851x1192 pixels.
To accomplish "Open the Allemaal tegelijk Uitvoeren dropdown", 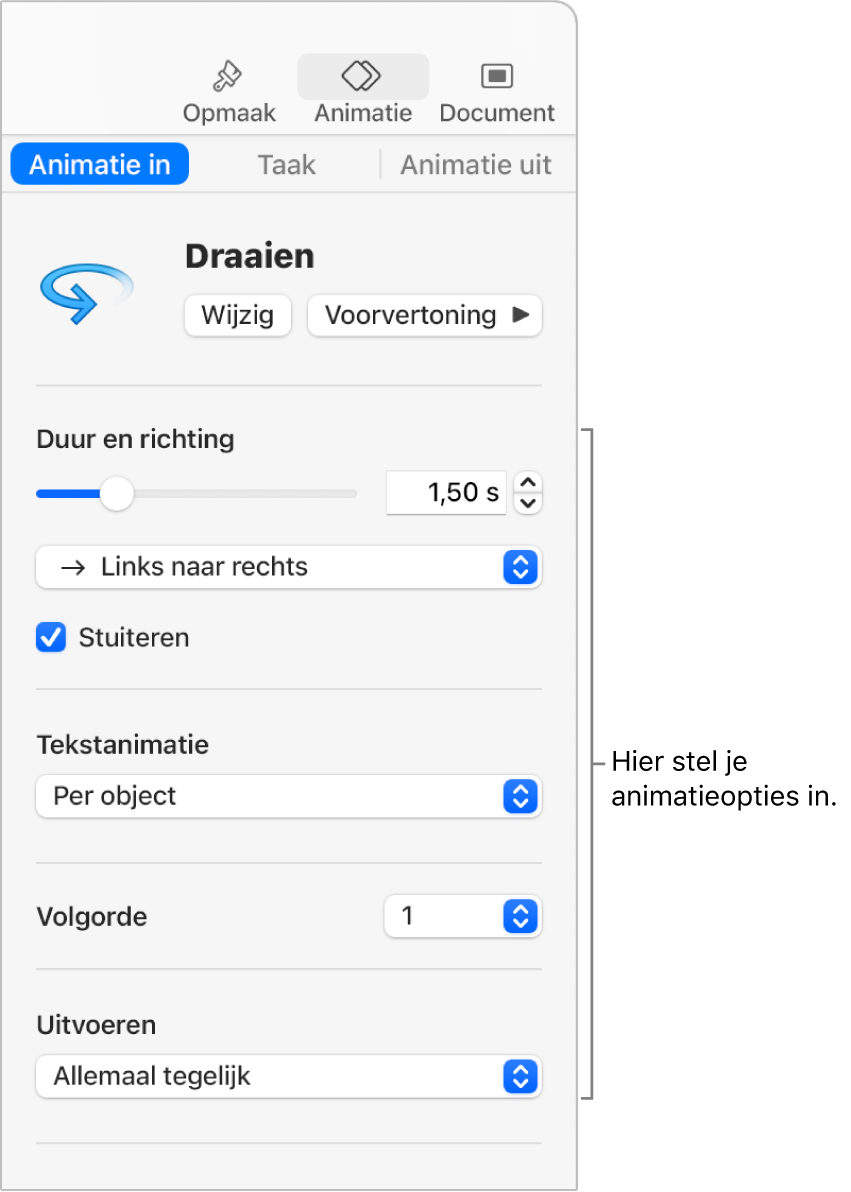I will tap(288, 1077).
